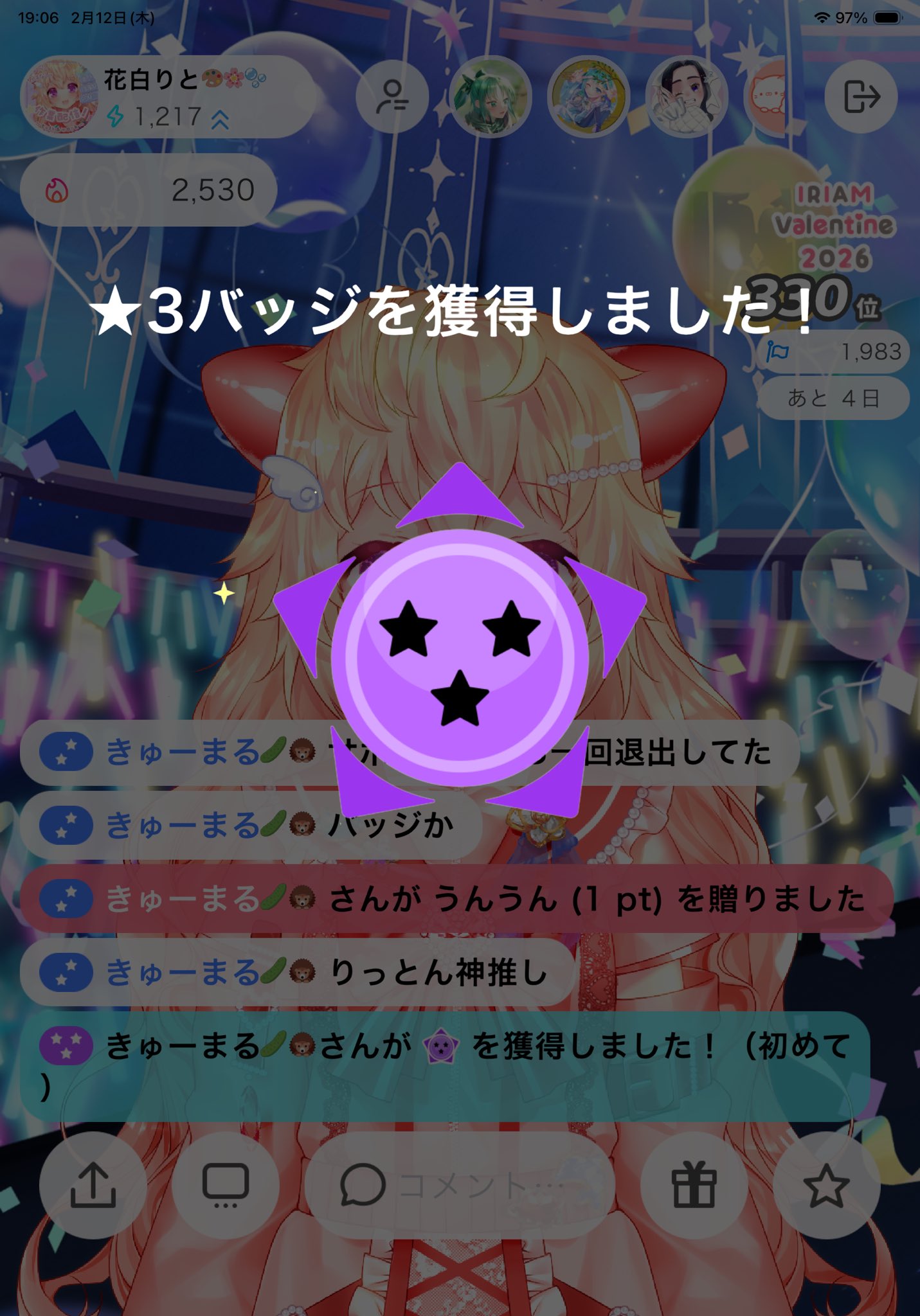The height and width of the screenshot is (1316, 920).
Task: View the black-haired winking viewer's avatar
Action: pos(687,97)
